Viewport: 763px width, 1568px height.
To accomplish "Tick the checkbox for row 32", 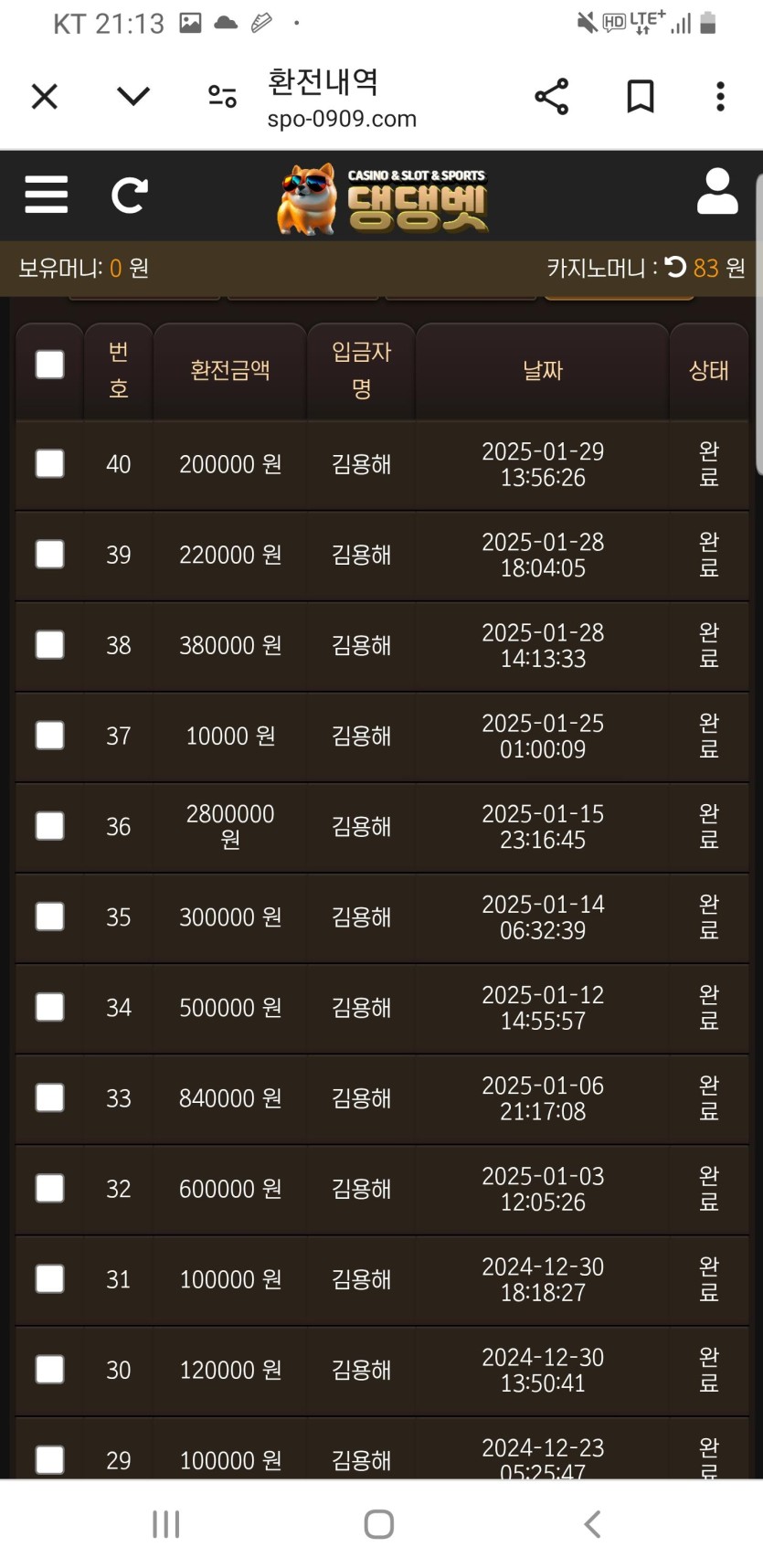I will pyautogui.click(x=49, y=1188).
